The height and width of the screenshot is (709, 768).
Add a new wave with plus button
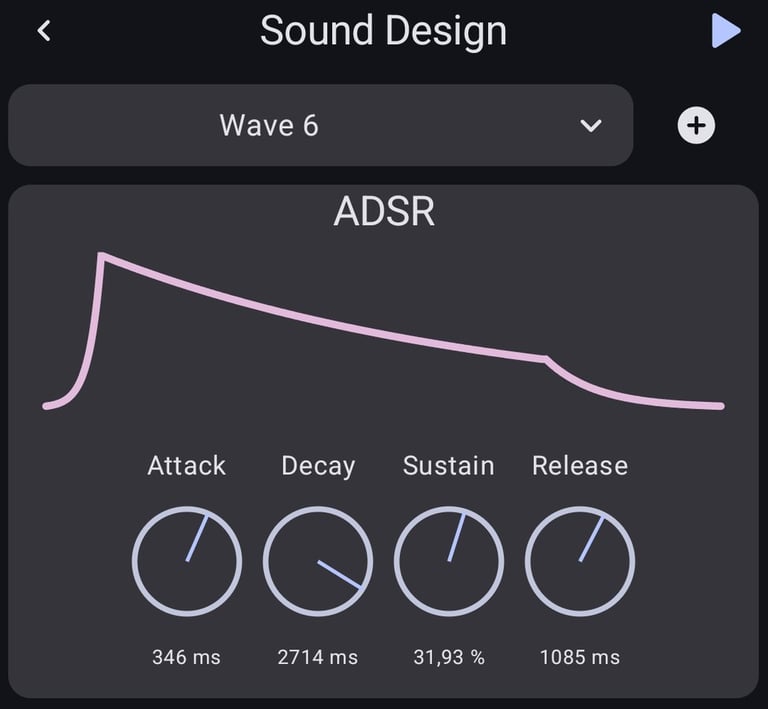[696, 125]
